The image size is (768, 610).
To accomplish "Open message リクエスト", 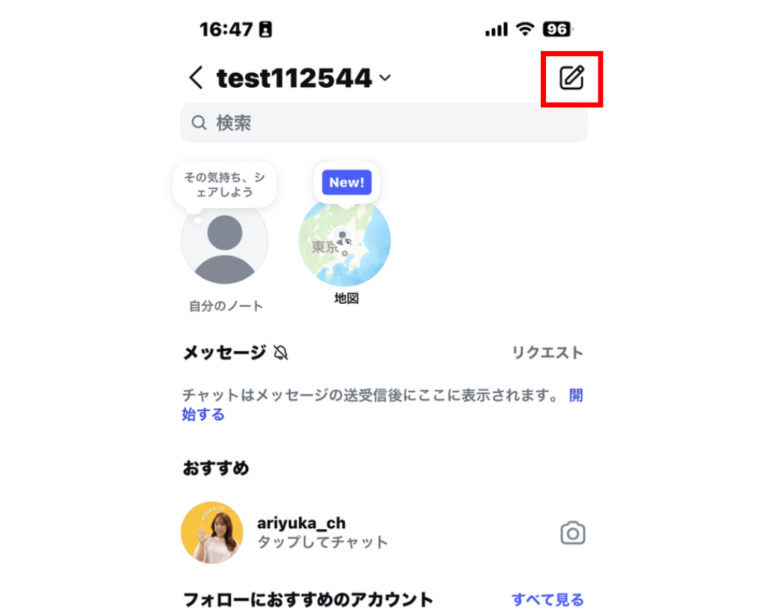I will pos(548,352).
